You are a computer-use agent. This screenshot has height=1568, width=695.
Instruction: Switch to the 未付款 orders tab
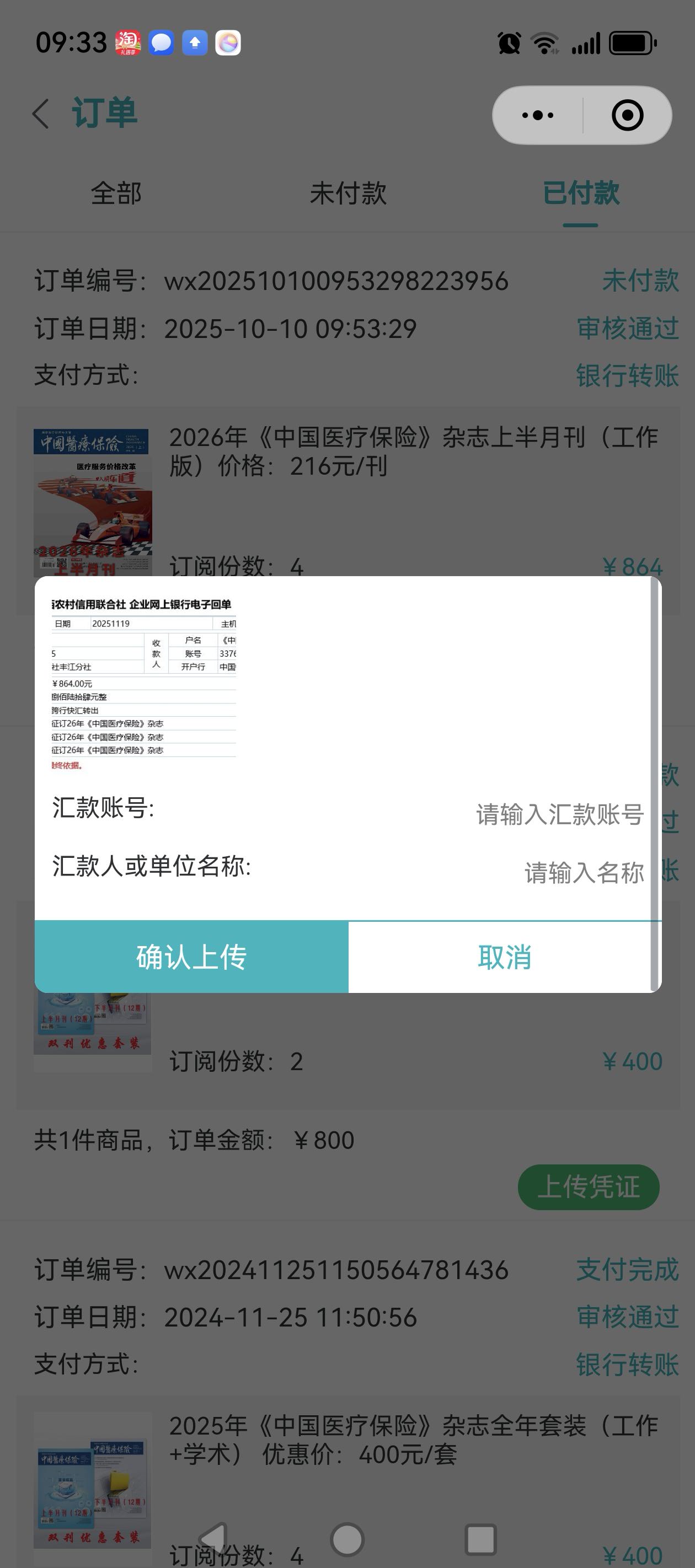tap(348, 194)
